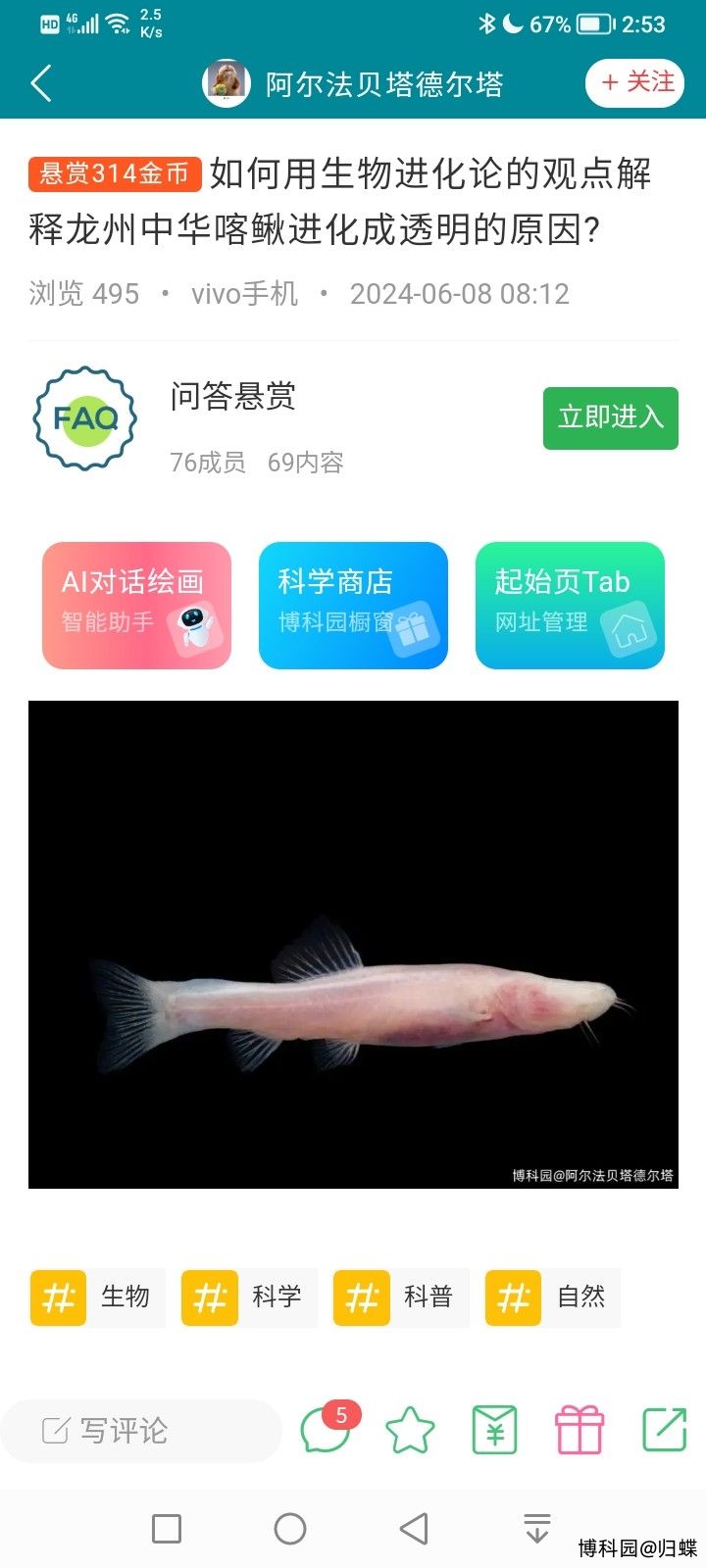View the transparent fish photo
Screen dimensions: 706x1568
point(353,944)
